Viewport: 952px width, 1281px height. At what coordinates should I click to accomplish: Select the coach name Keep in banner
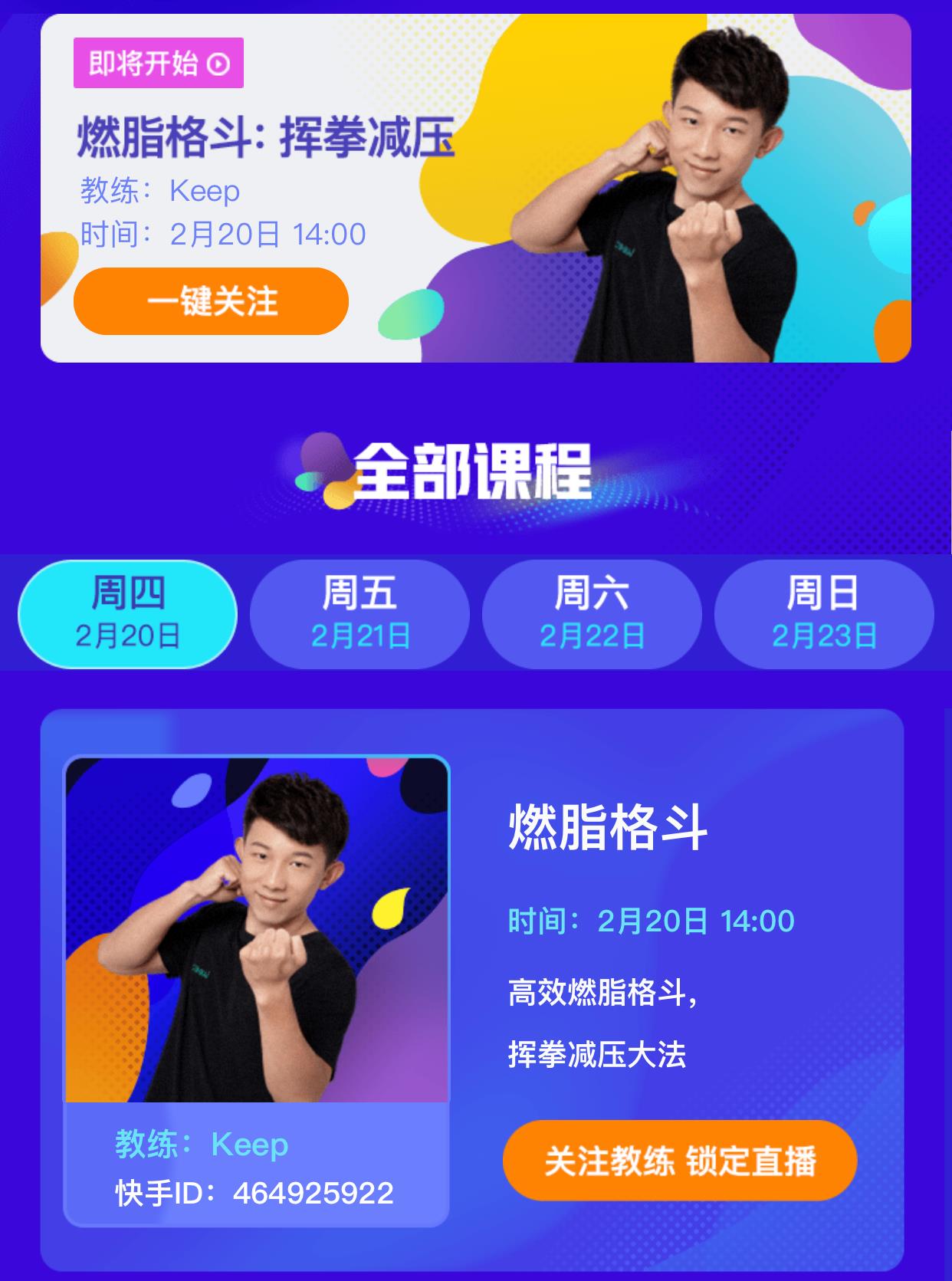tap(203, 193)
